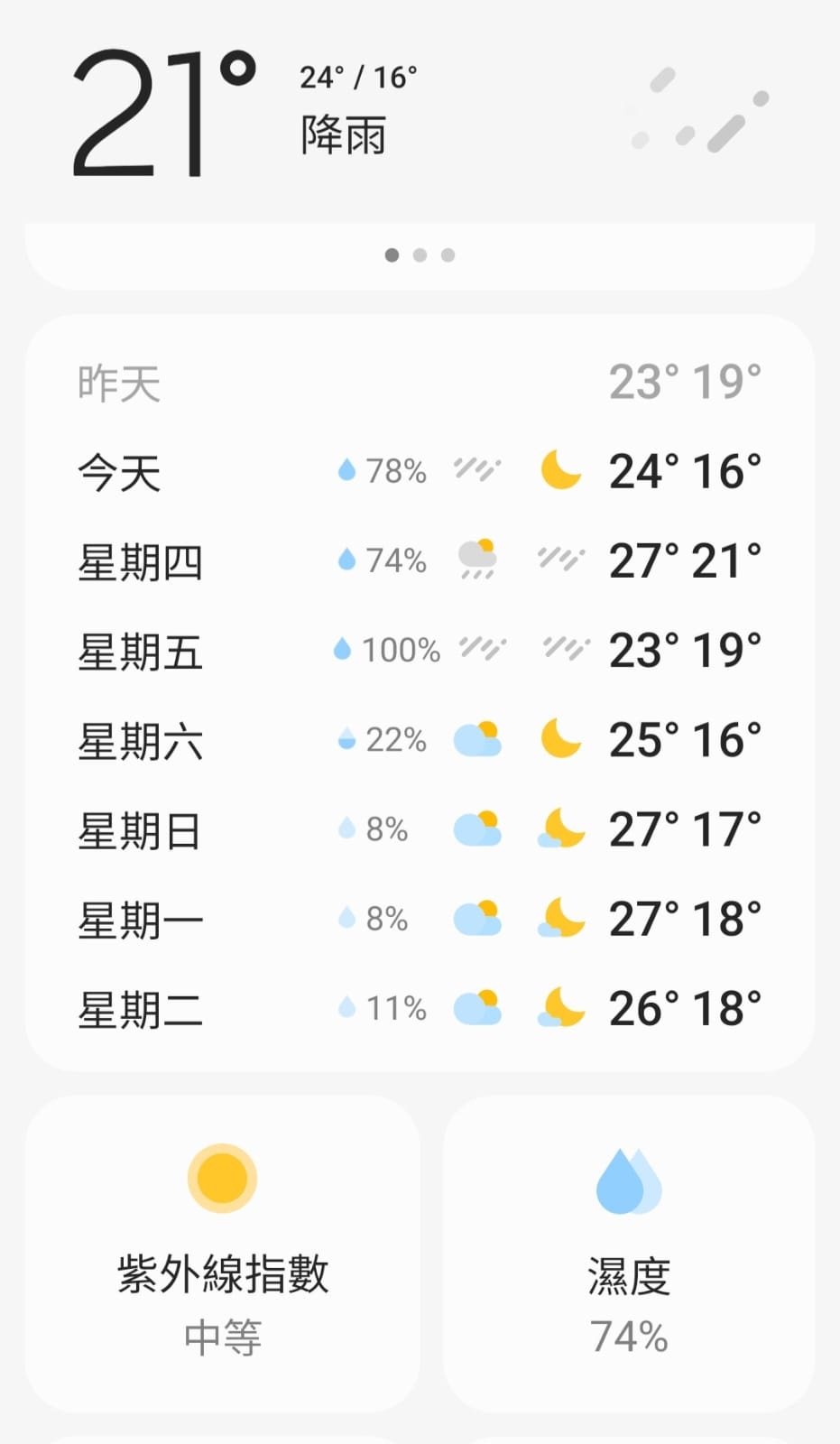Screen dimensions: 840x1444
Task: Open yesterday's 昨天 weather row
Action: 420,383
